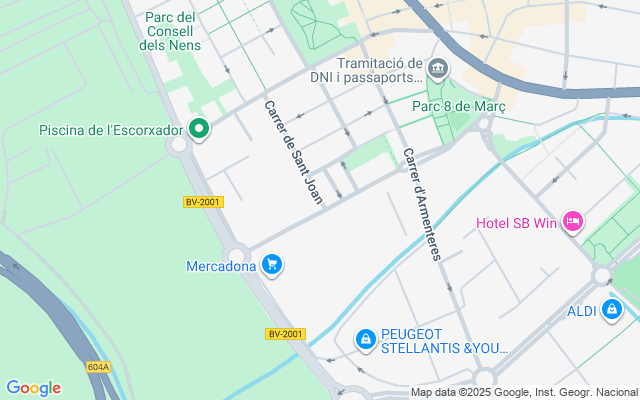The height and width of the screenshot is (400, 640).
Task: Open the ALDI store marker
Action: click(x=612, y=311)
